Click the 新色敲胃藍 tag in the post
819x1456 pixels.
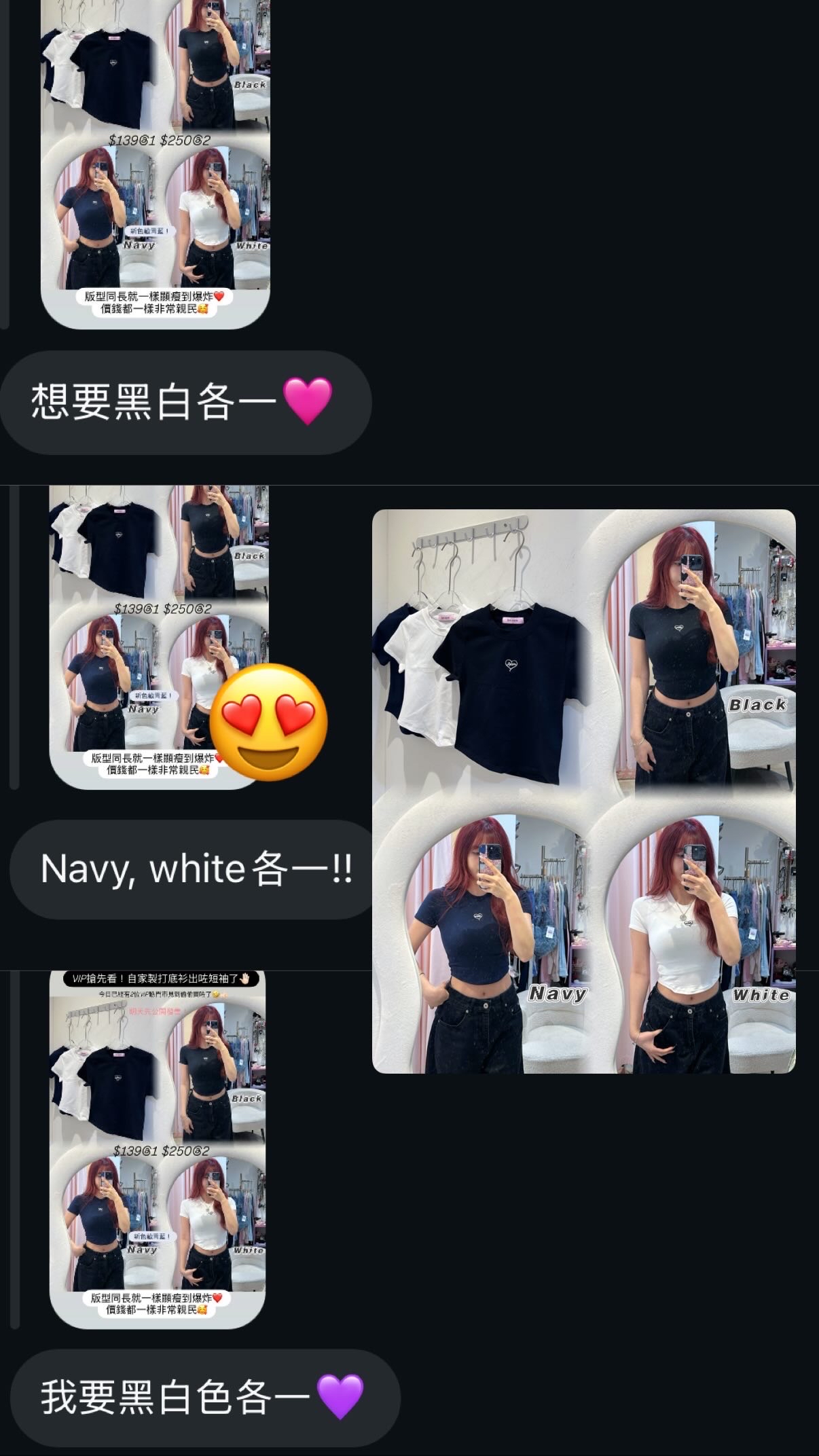pos(150,230)
